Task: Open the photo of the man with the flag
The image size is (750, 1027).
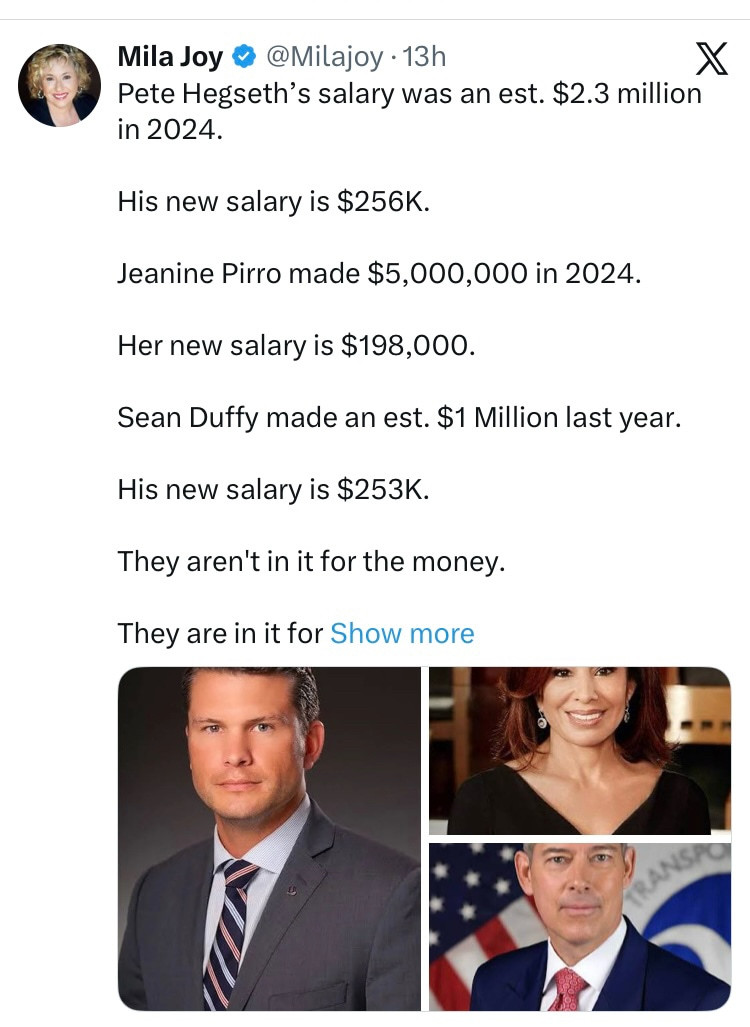Action: (x=579, y=926)
